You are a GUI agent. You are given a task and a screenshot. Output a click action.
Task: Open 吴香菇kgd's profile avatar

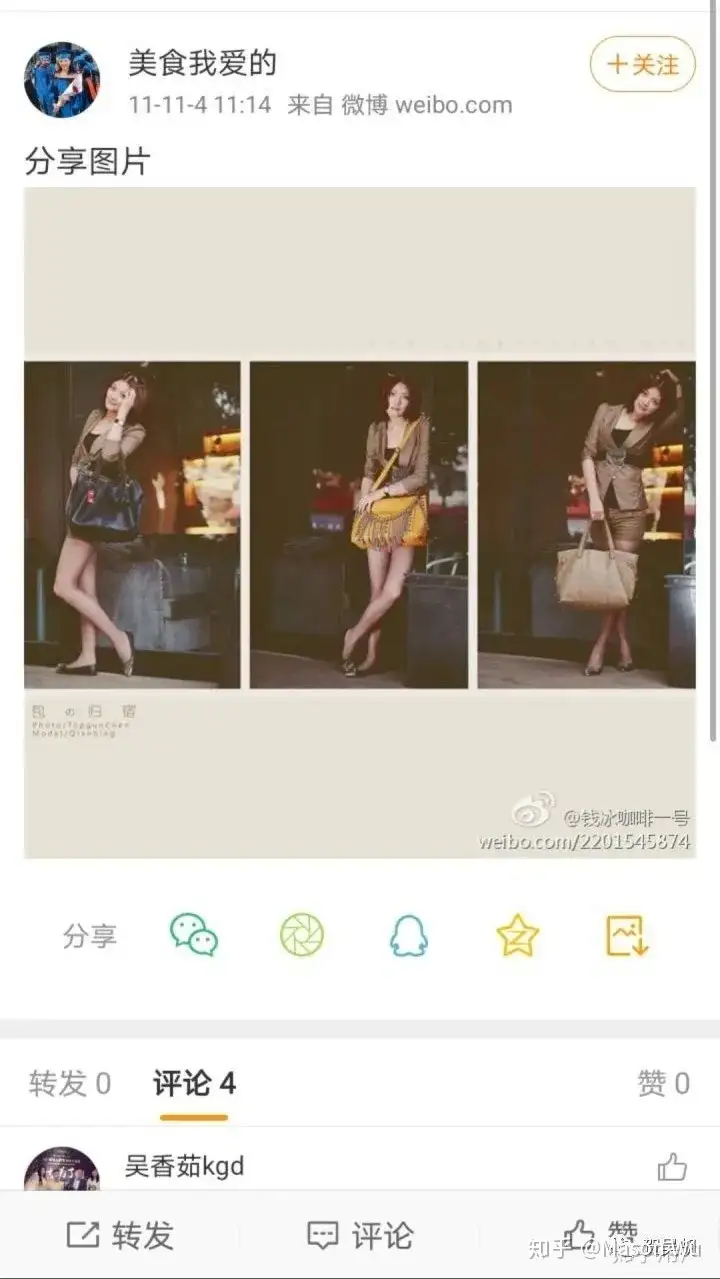click(x=62, y=1170)
